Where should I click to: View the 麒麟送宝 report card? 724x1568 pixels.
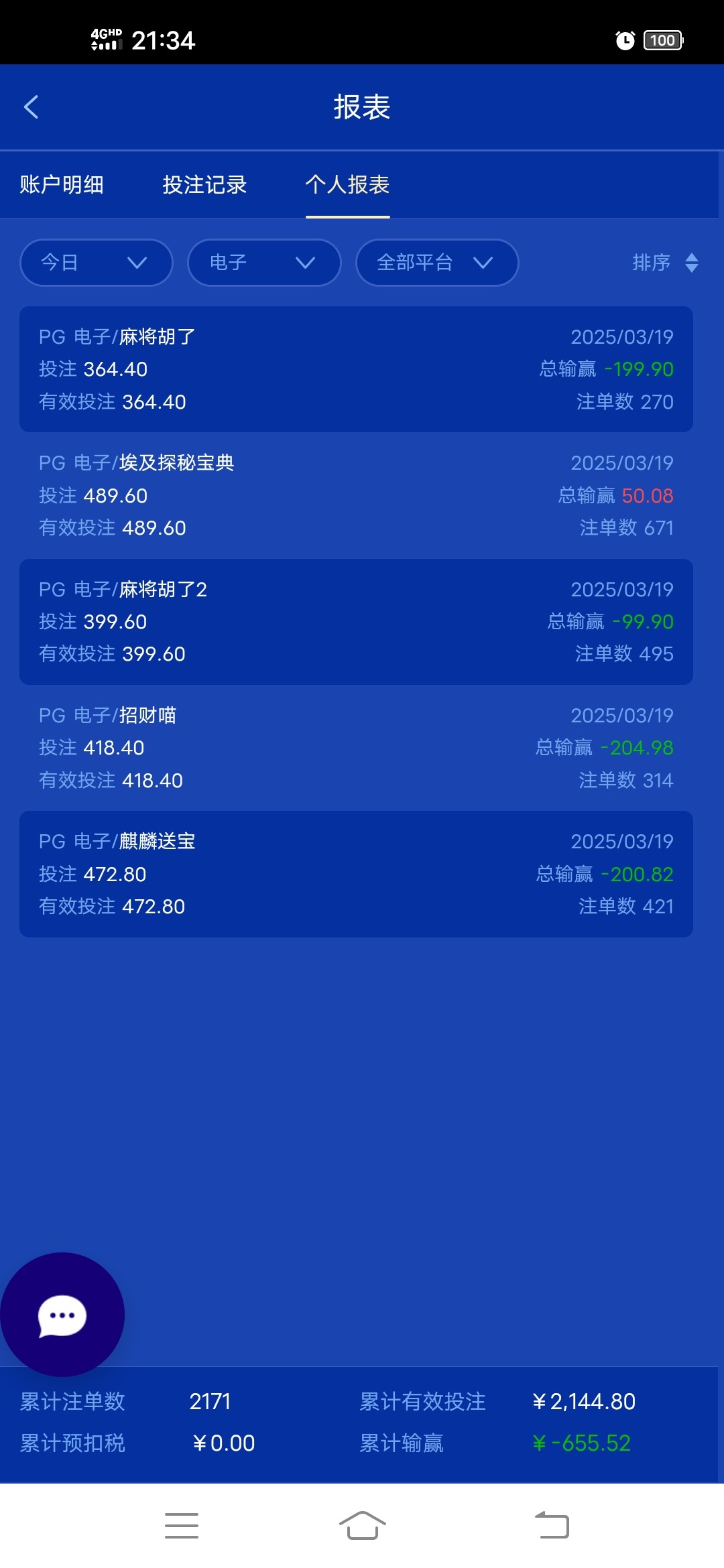(x=356, y=874)
